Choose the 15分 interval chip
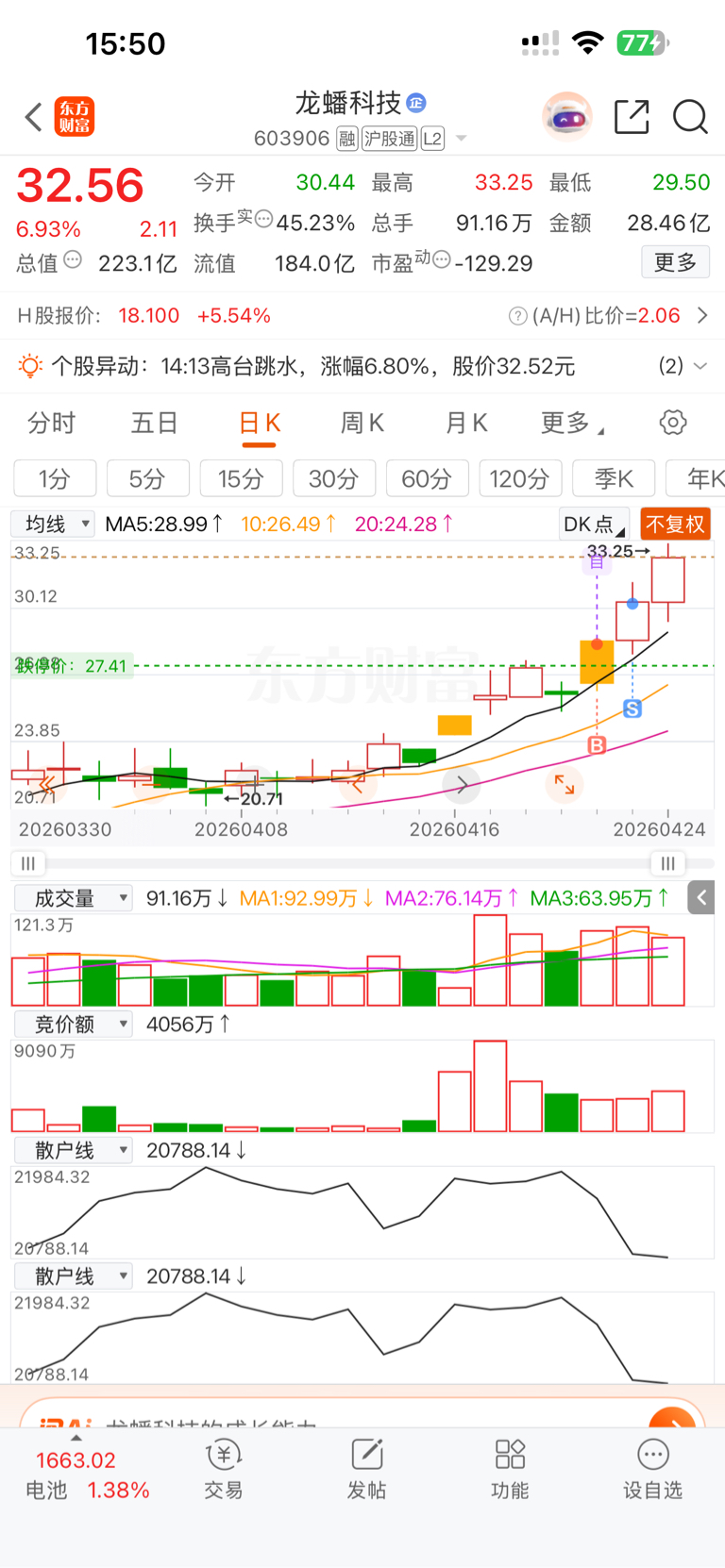This screenshot has height=1568, width=725. coord(241,478)
